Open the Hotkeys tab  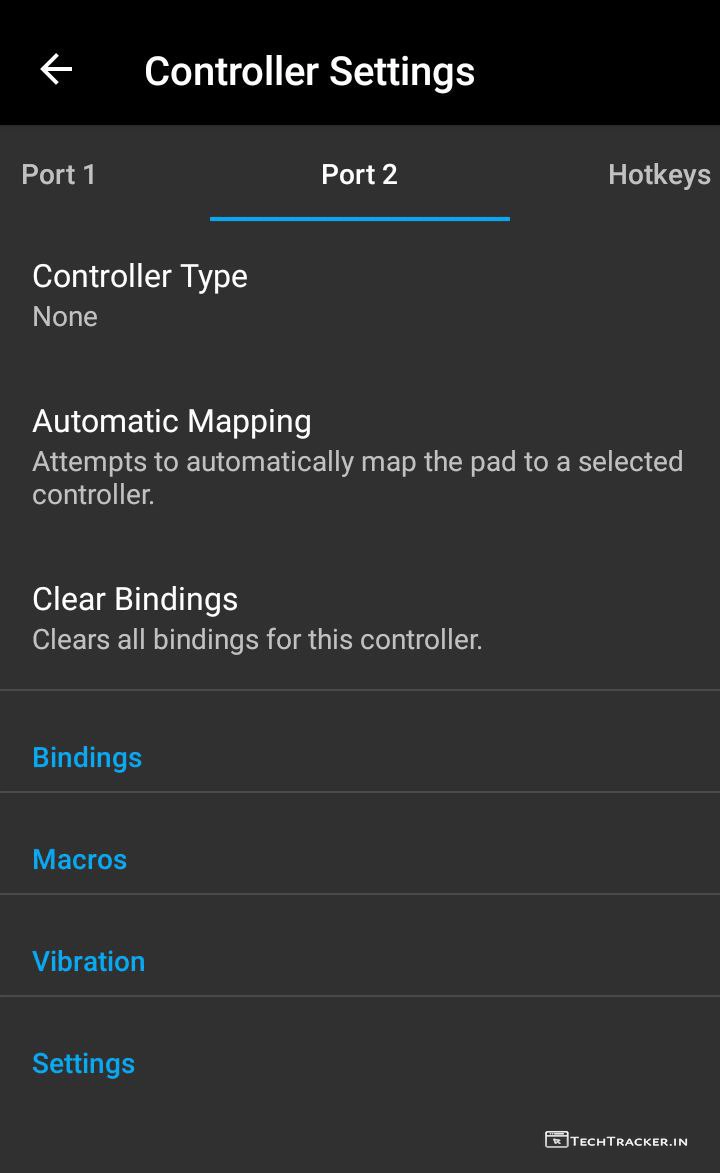(658, 175)
